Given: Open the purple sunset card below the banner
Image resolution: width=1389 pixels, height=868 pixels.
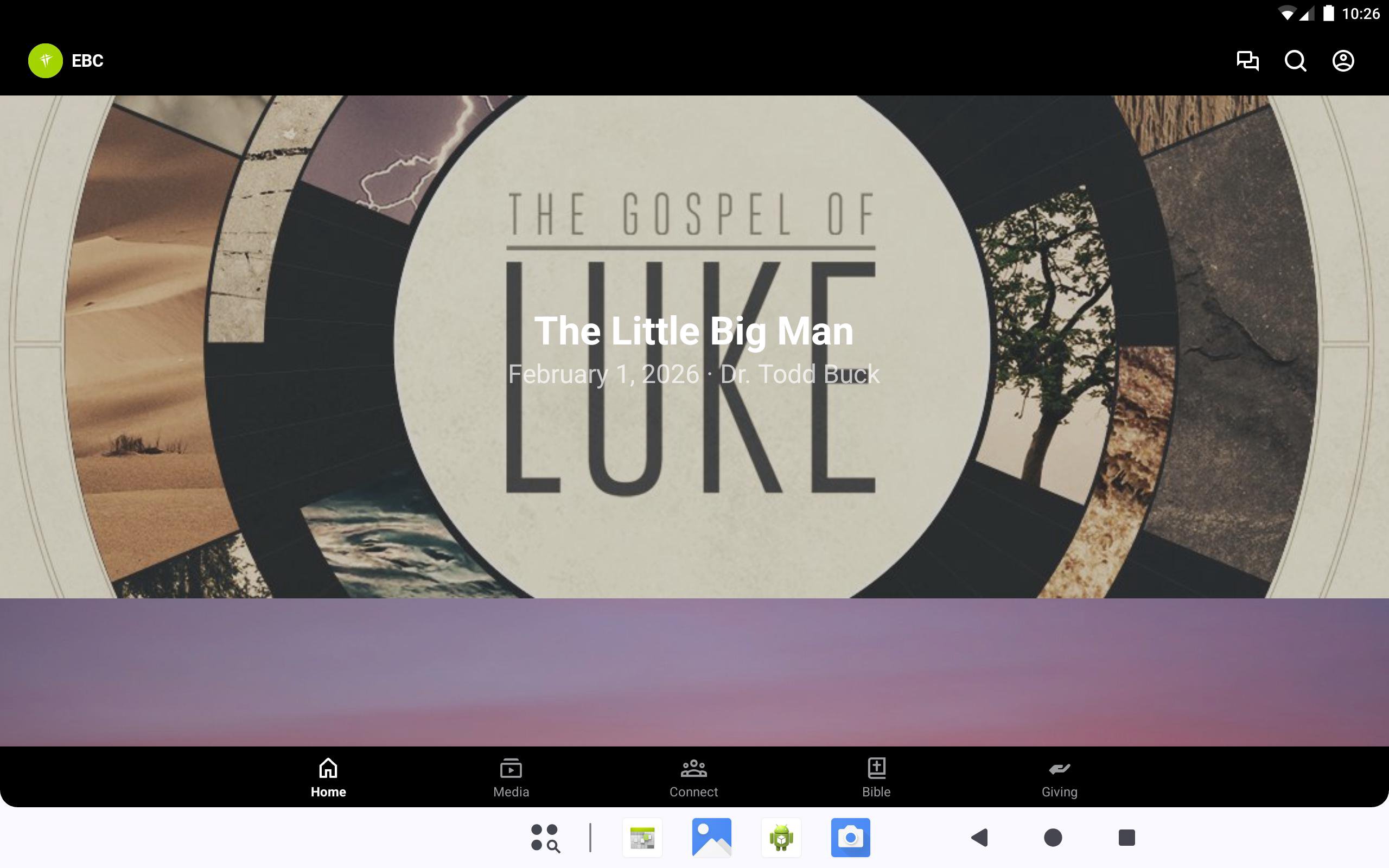Looking at the screenshot, I should [x=693, y=672].
